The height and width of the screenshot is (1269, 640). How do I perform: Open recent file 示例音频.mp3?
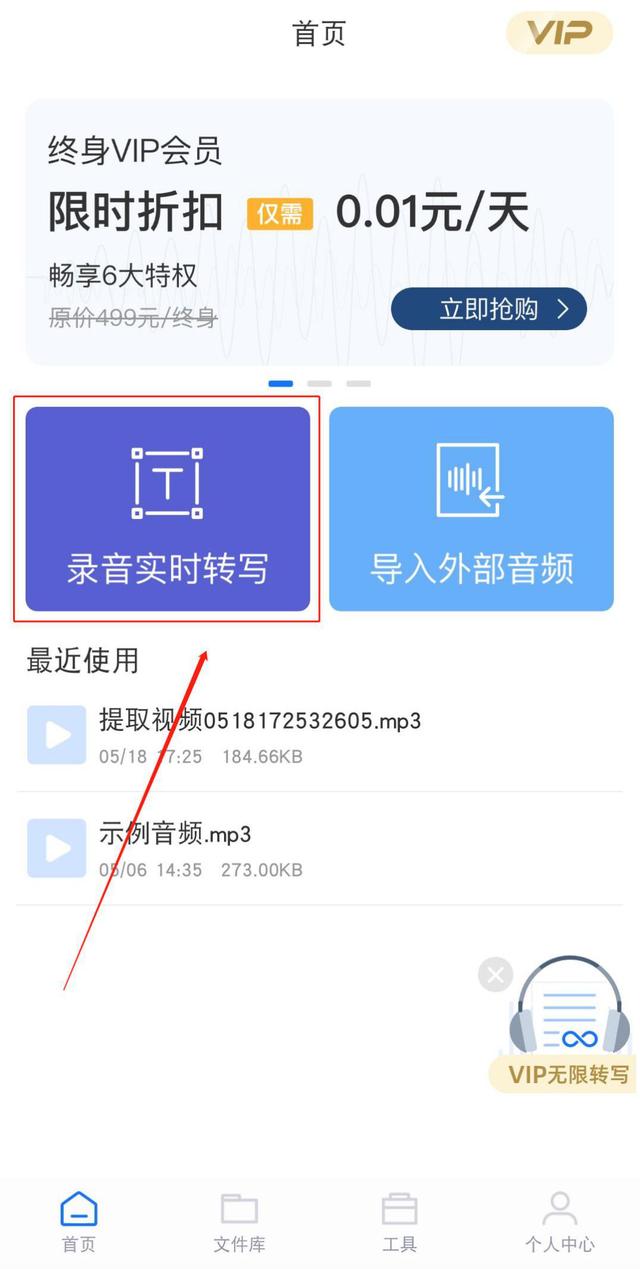coord(175,847)
